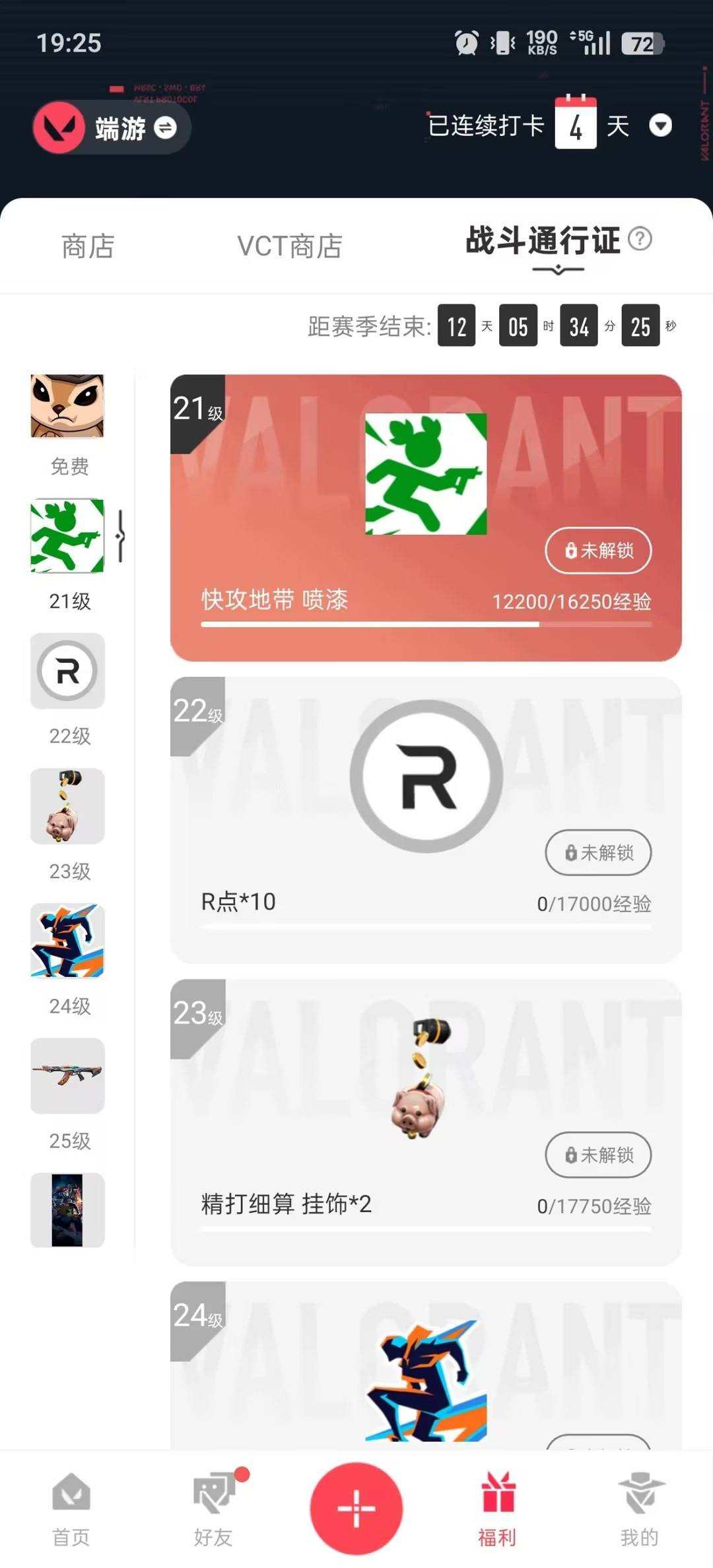The image size is (713, 1568).
Task: Tap the red plus create button
Action: [x=356, y=1507]
